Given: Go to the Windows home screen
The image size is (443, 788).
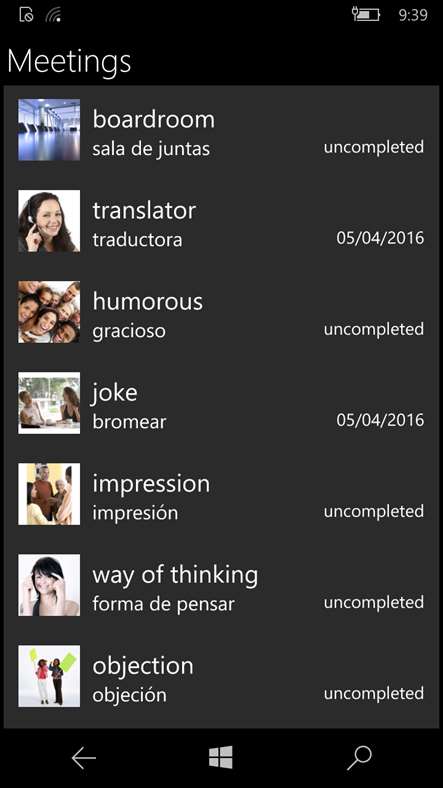Looking at the screenshot, I should coord(221,757).
